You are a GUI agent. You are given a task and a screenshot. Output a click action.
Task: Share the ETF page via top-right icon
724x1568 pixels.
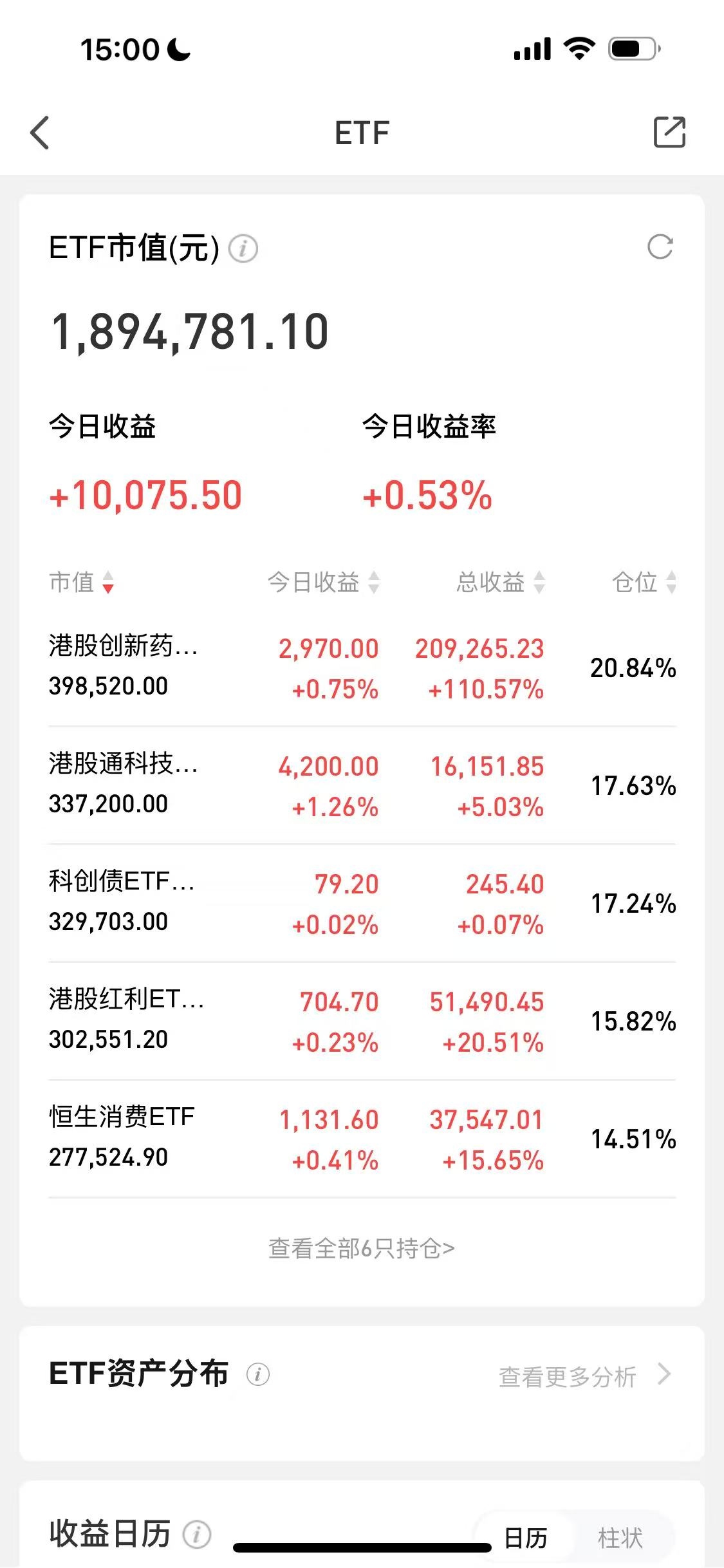click(669, 133)
